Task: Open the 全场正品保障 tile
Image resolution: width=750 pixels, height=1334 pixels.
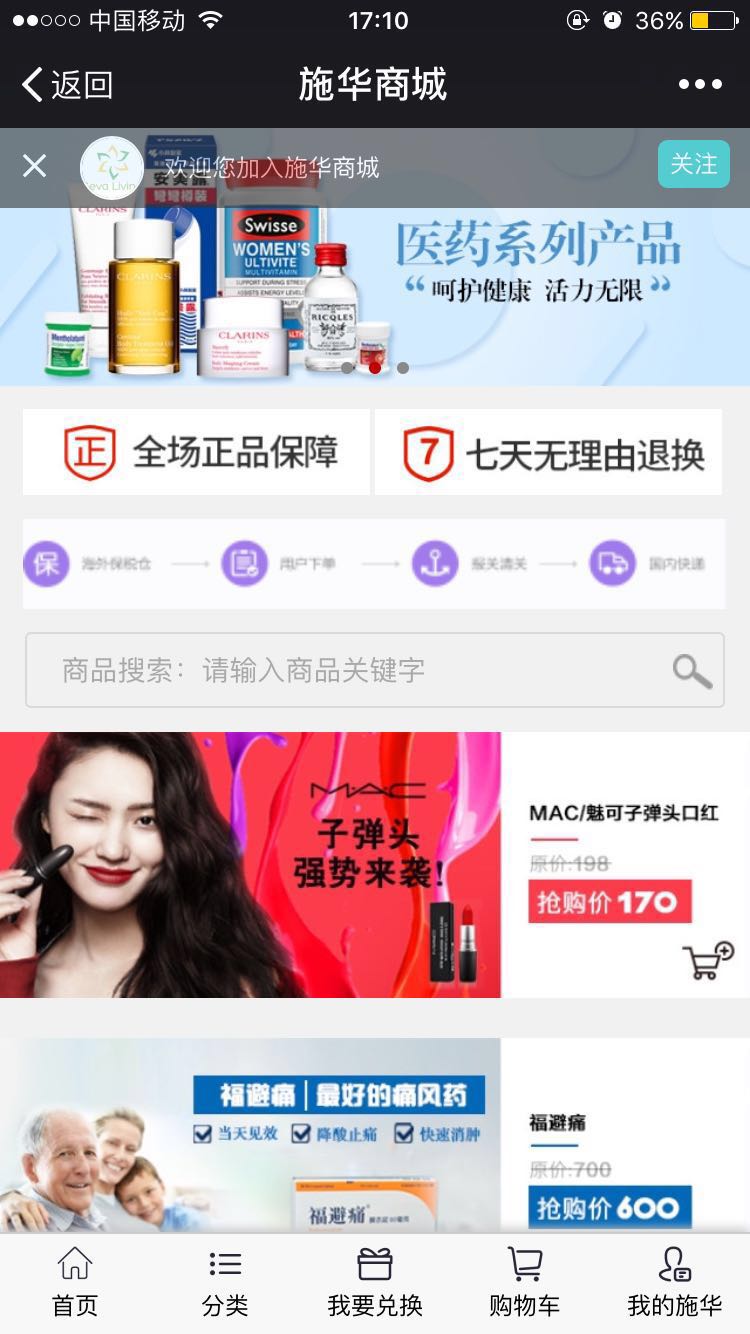Action: point(196,452)
